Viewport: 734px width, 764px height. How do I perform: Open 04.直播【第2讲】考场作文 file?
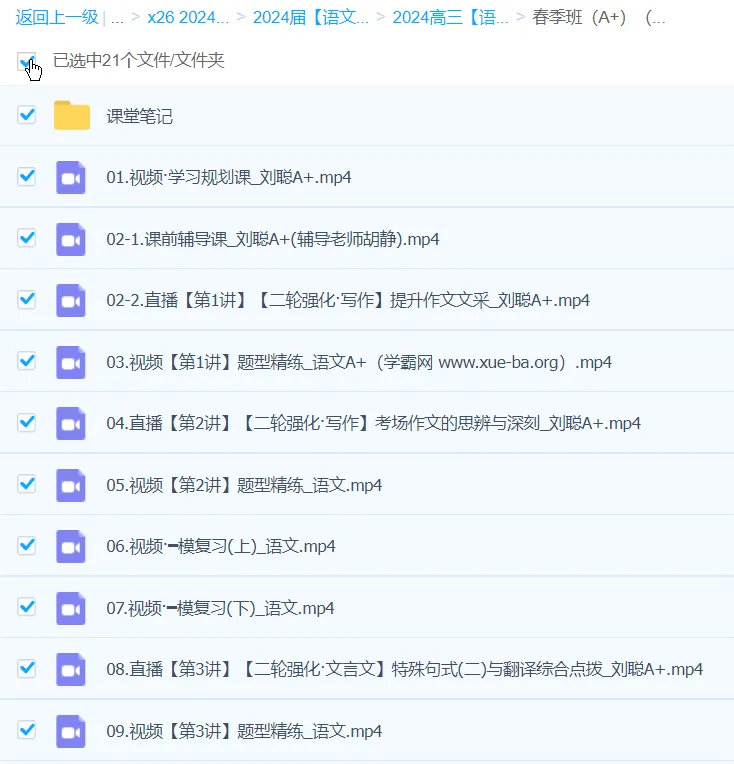[x=372, y=423]
